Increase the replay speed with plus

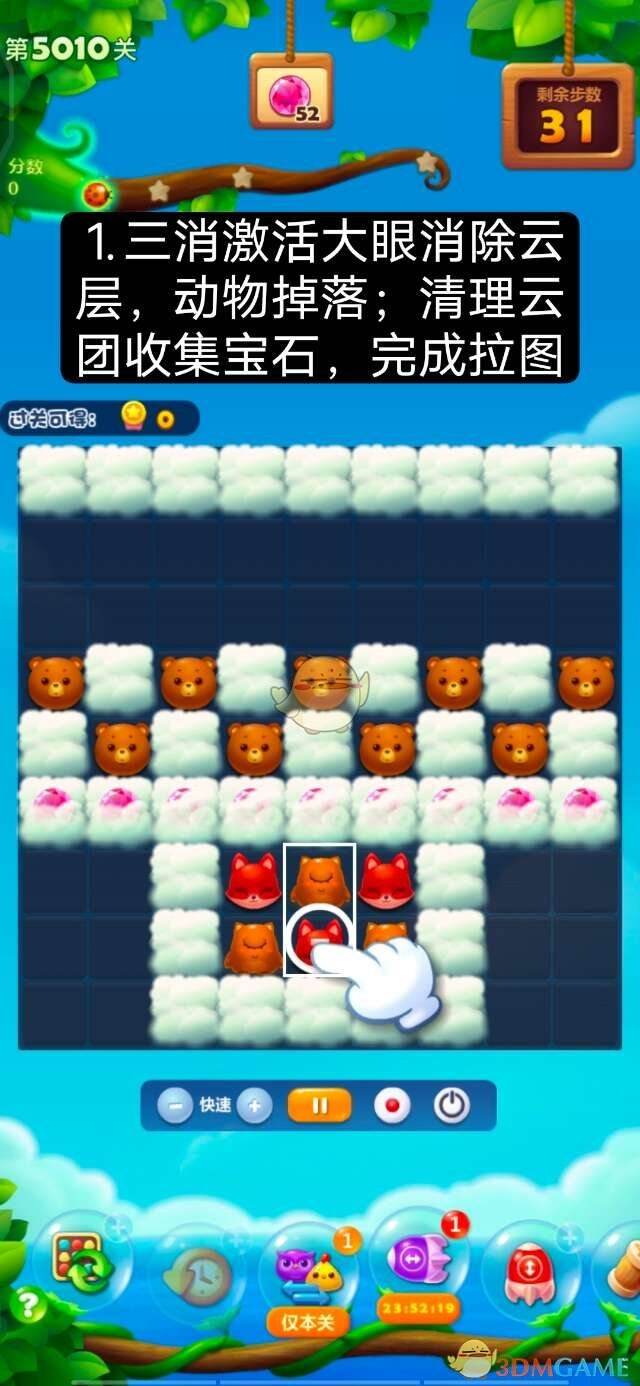(255, 1106)
